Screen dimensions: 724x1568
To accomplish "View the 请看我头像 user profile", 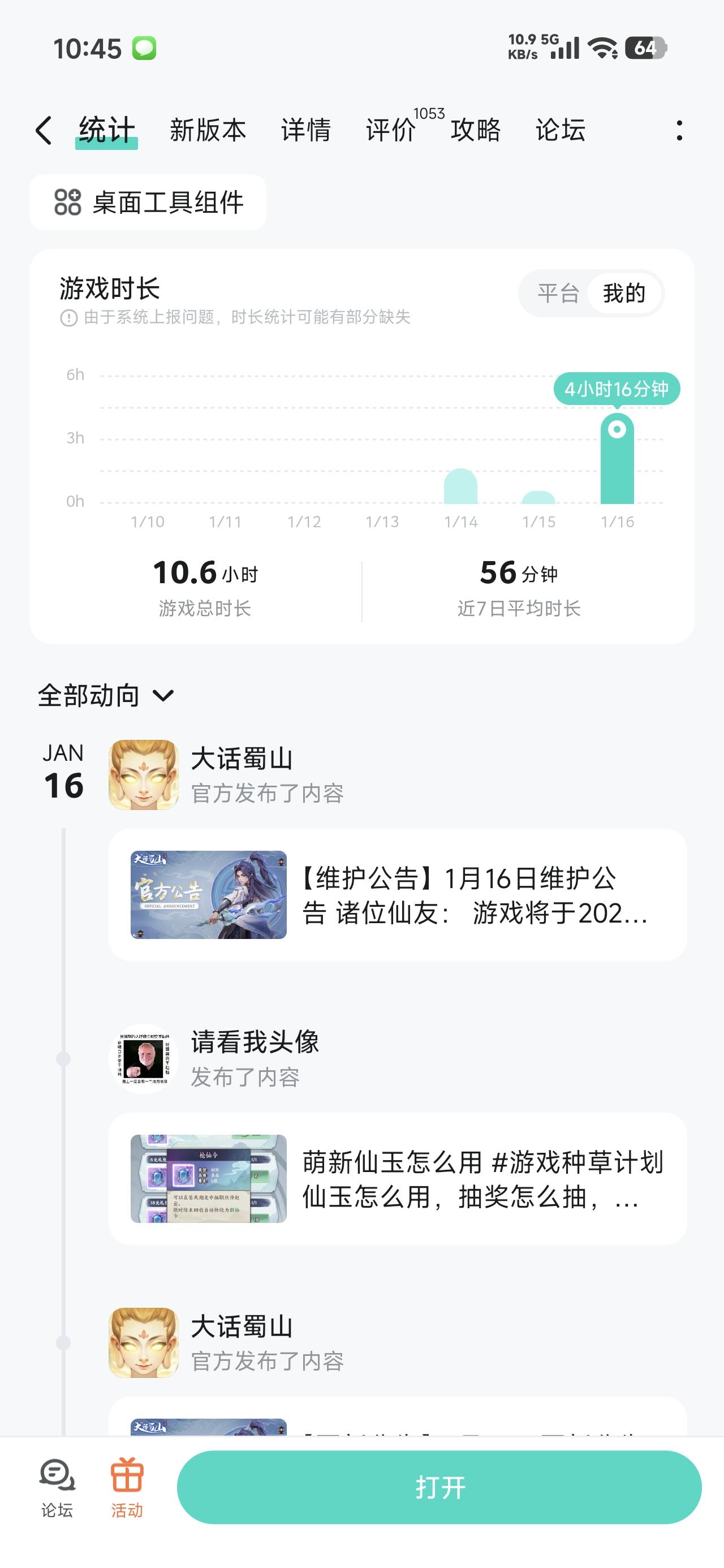I will [144, 1058].
